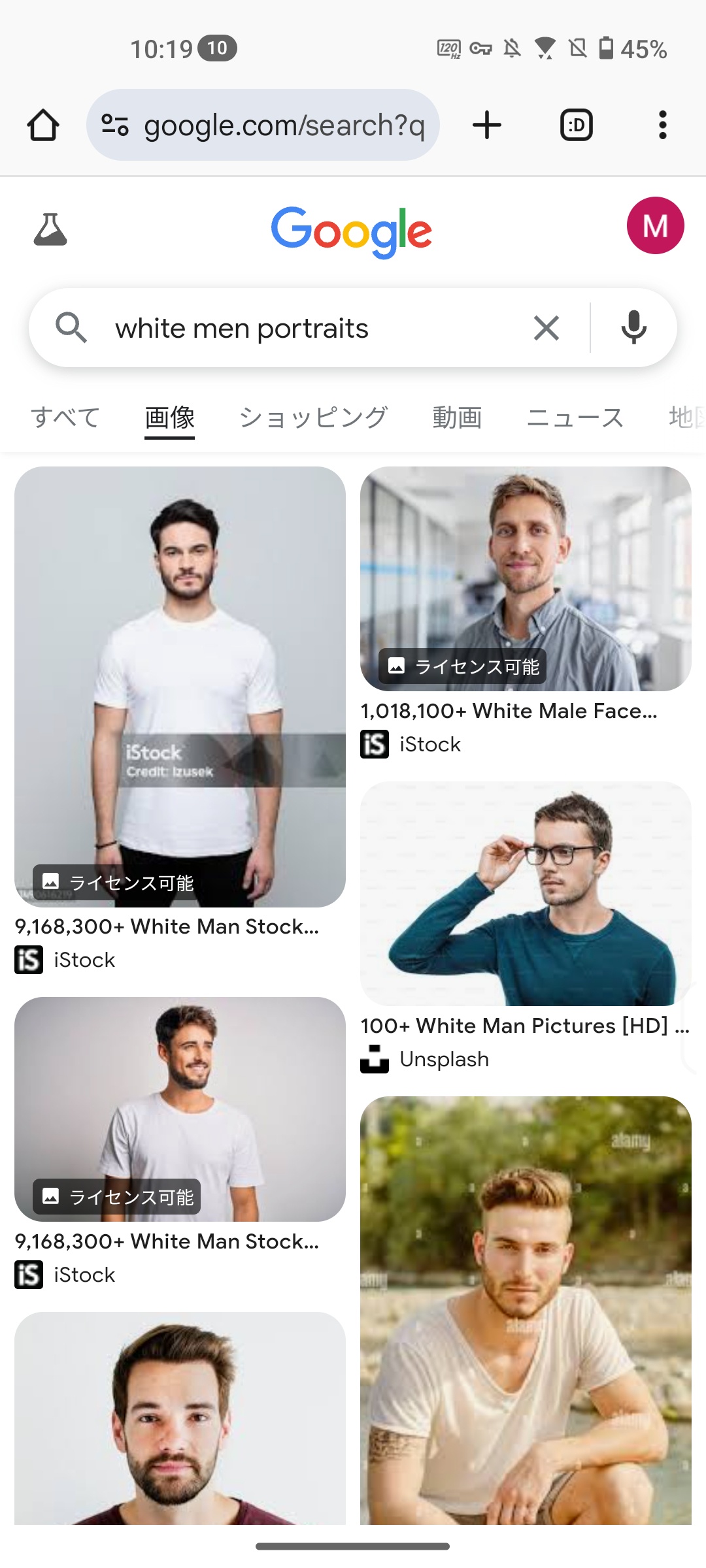Switch to the 動画 tab

tap(457, 417)
